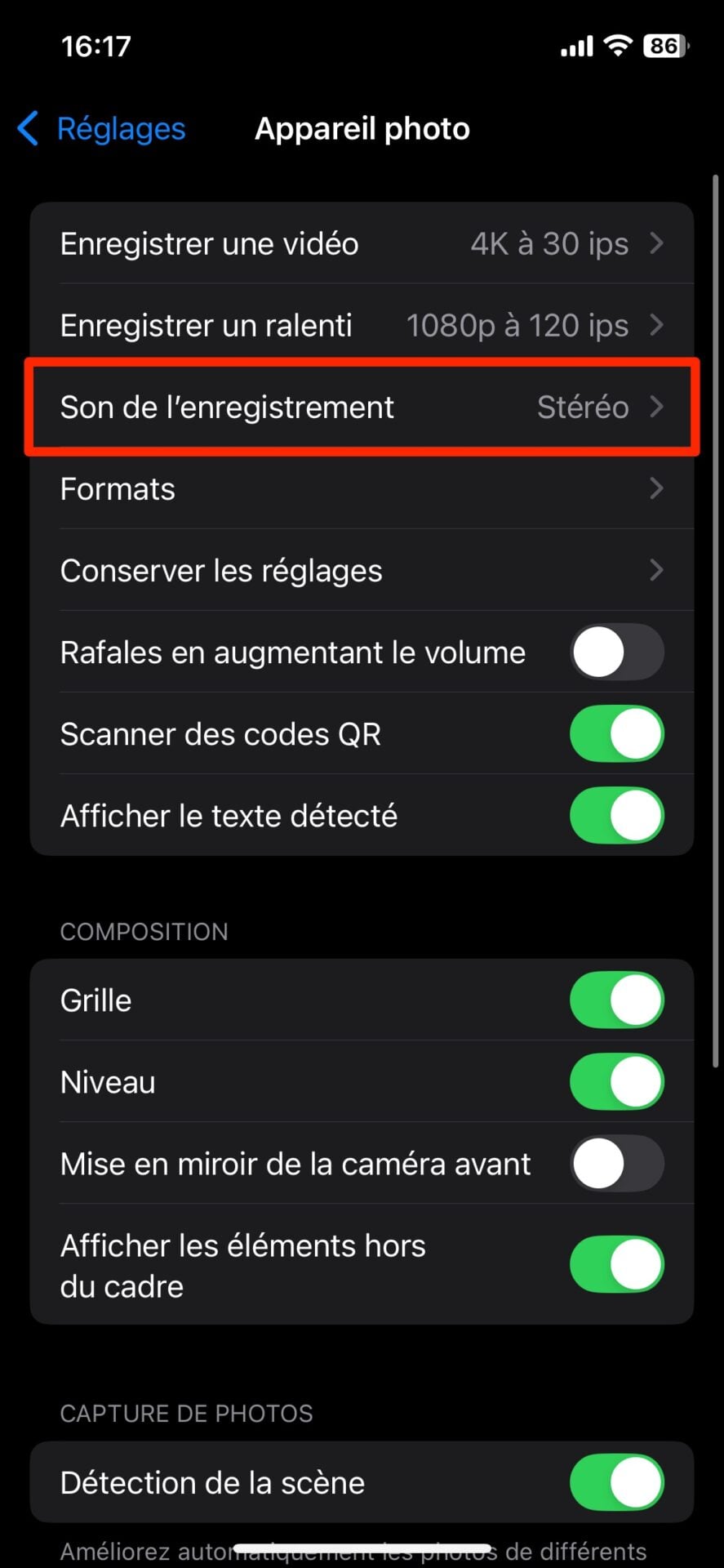Turn off Scanner des codes QR
This screenshot has height=1568, width=724.
[616, 733]
